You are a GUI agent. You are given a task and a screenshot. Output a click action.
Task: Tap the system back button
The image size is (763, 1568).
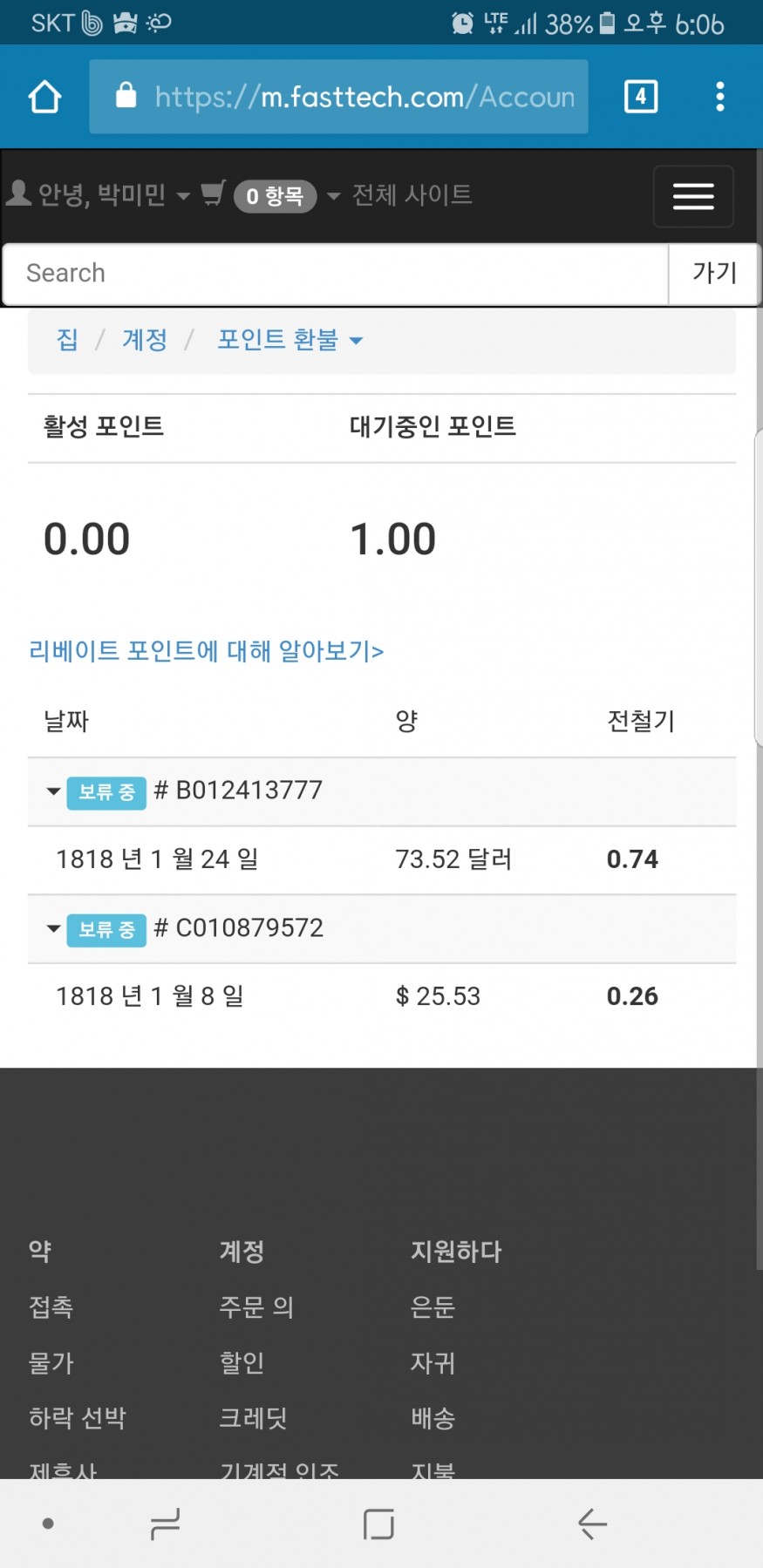click(592, 1524)
